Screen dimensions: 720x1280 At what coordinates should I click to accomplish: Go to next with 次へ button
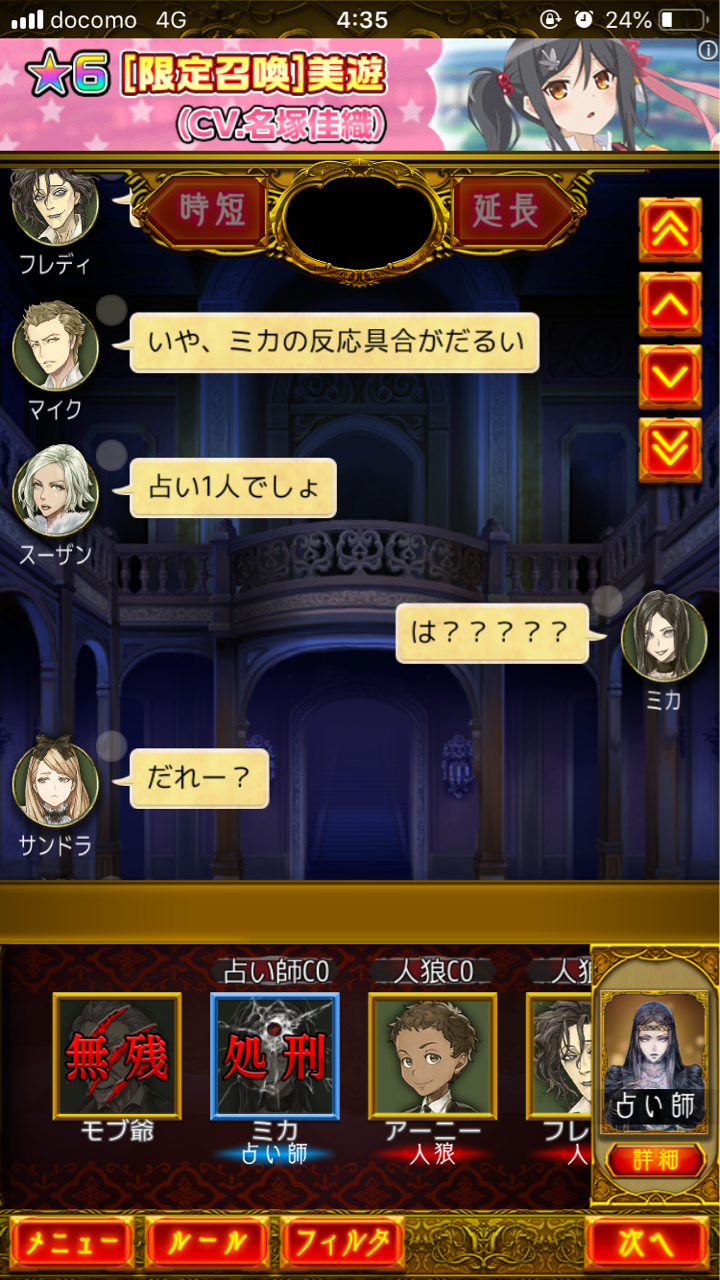(x=647, y=1243)
